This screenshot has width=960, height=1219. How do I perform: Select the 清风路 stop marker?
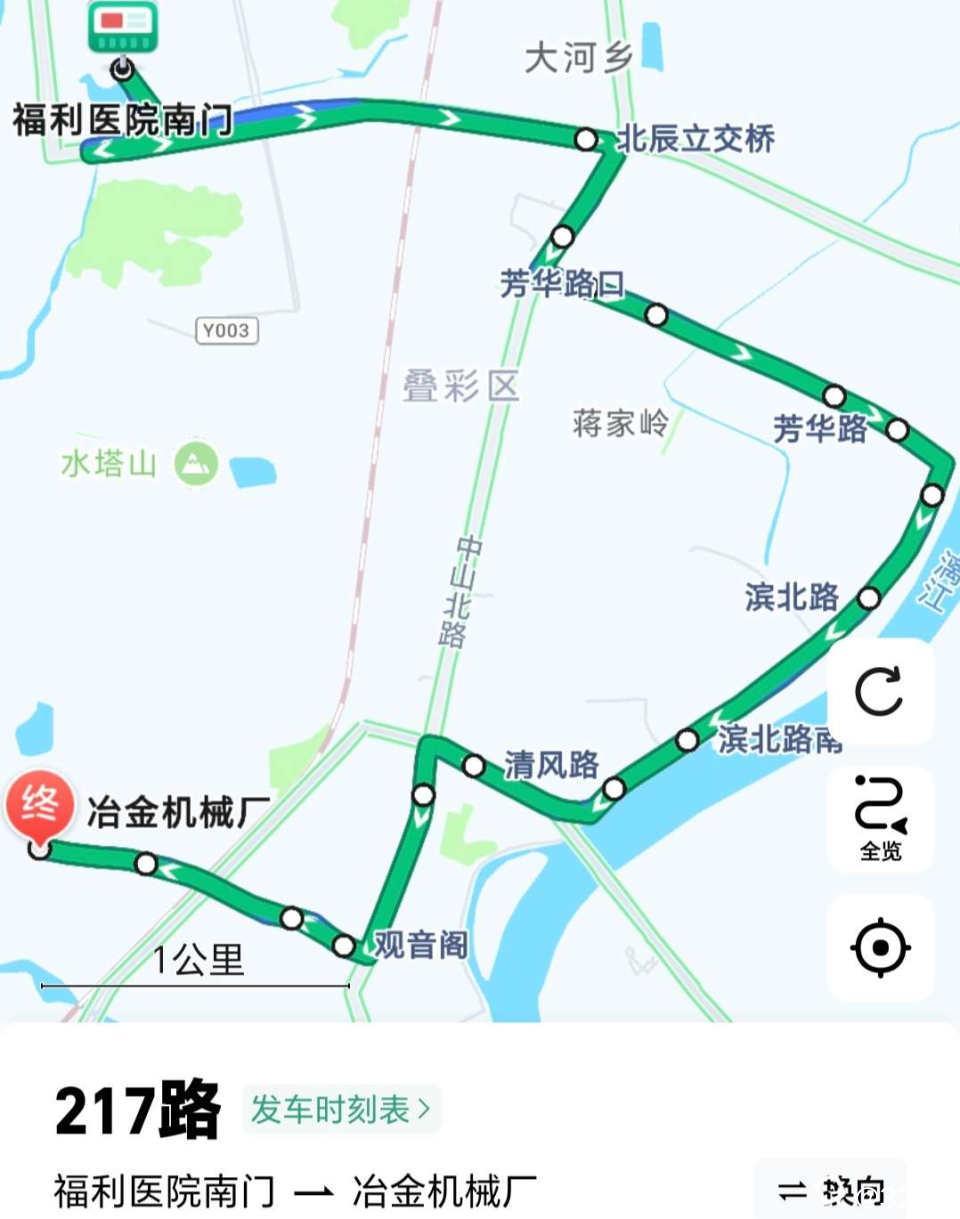click(x=474, y=766)
